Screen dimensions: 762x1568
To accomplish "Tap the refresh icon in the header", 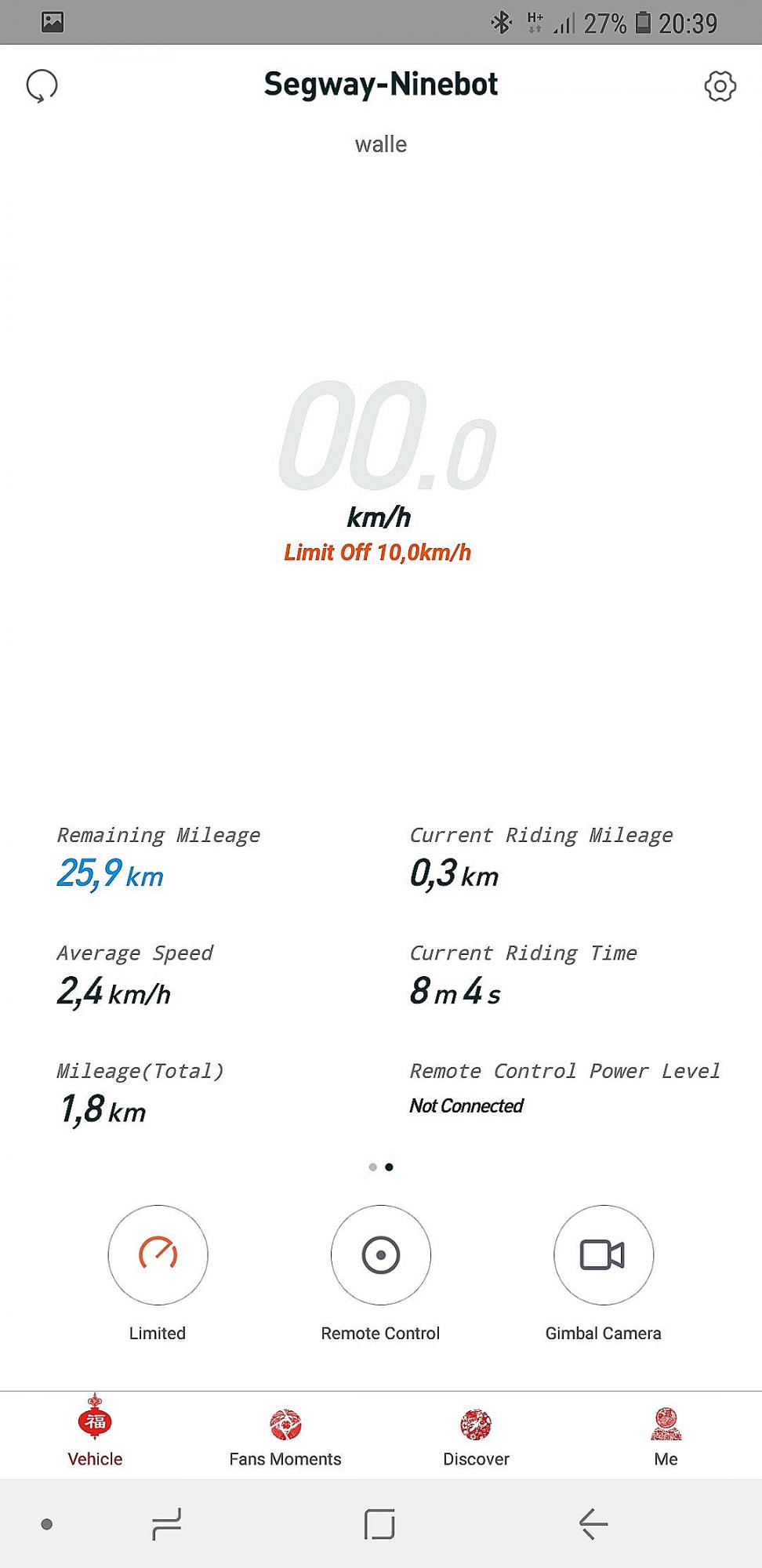I will (x=42, y=85).
